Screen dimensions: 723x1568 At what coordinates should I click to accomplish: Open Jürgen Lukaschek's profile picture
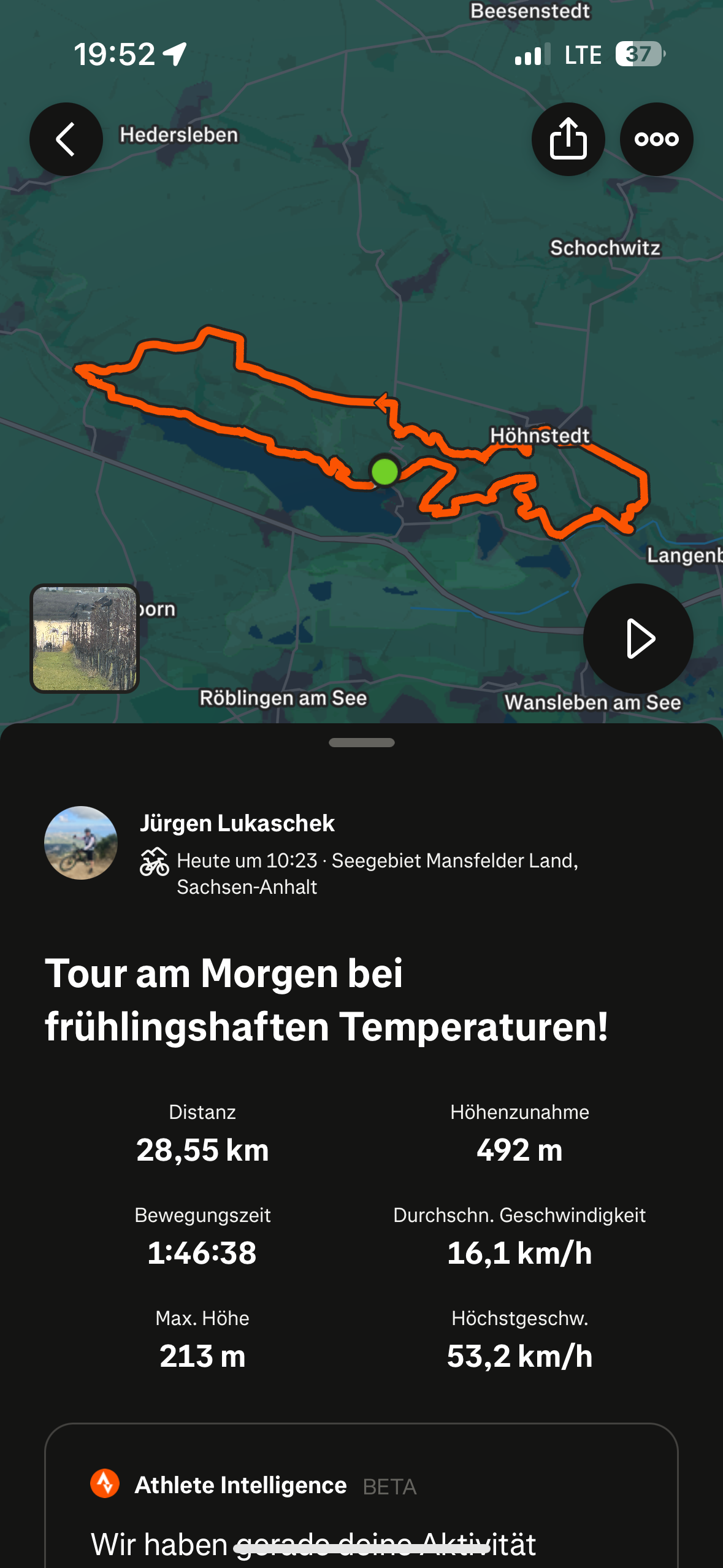click(x=81, y=843)
